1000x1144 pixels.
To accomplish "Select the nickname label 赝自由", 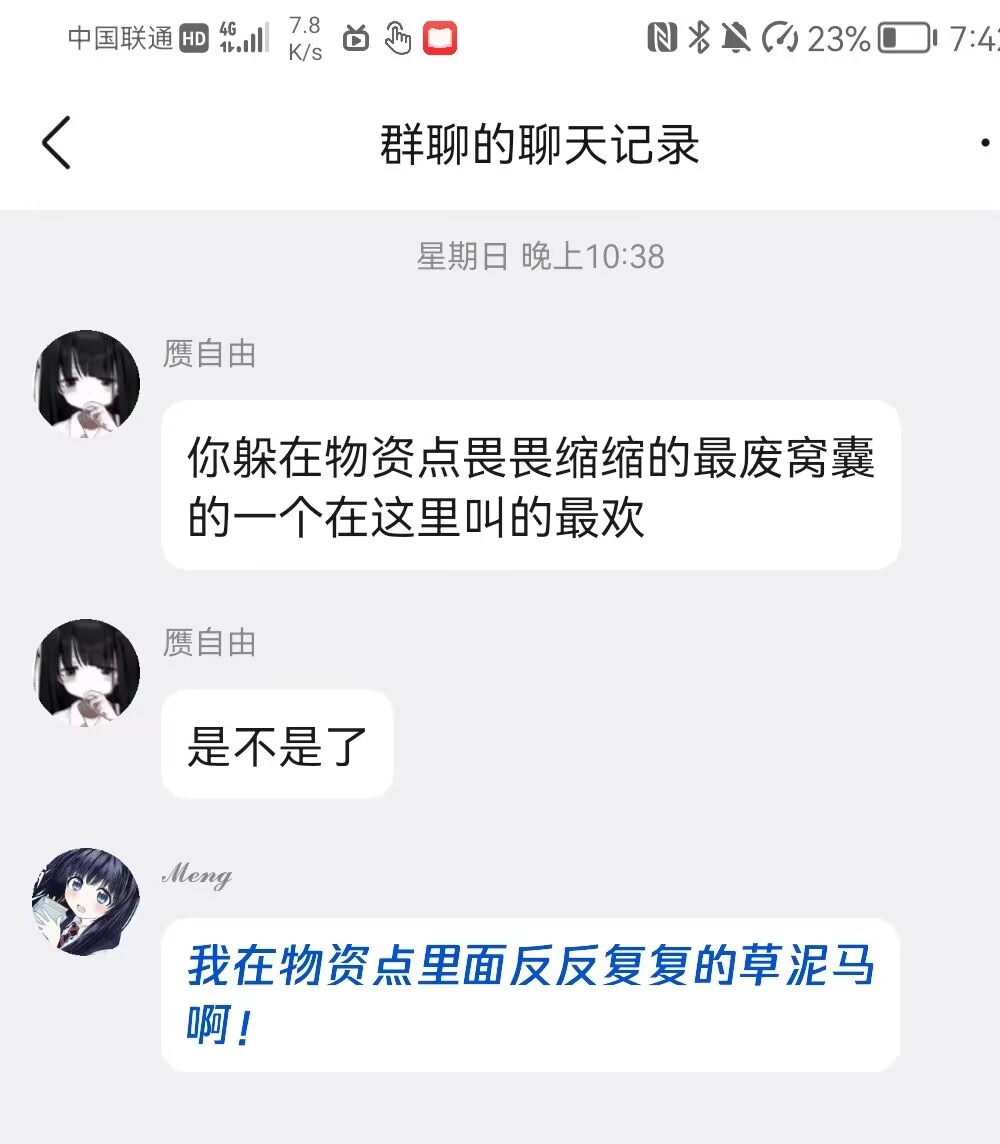I will click(210, 355).
